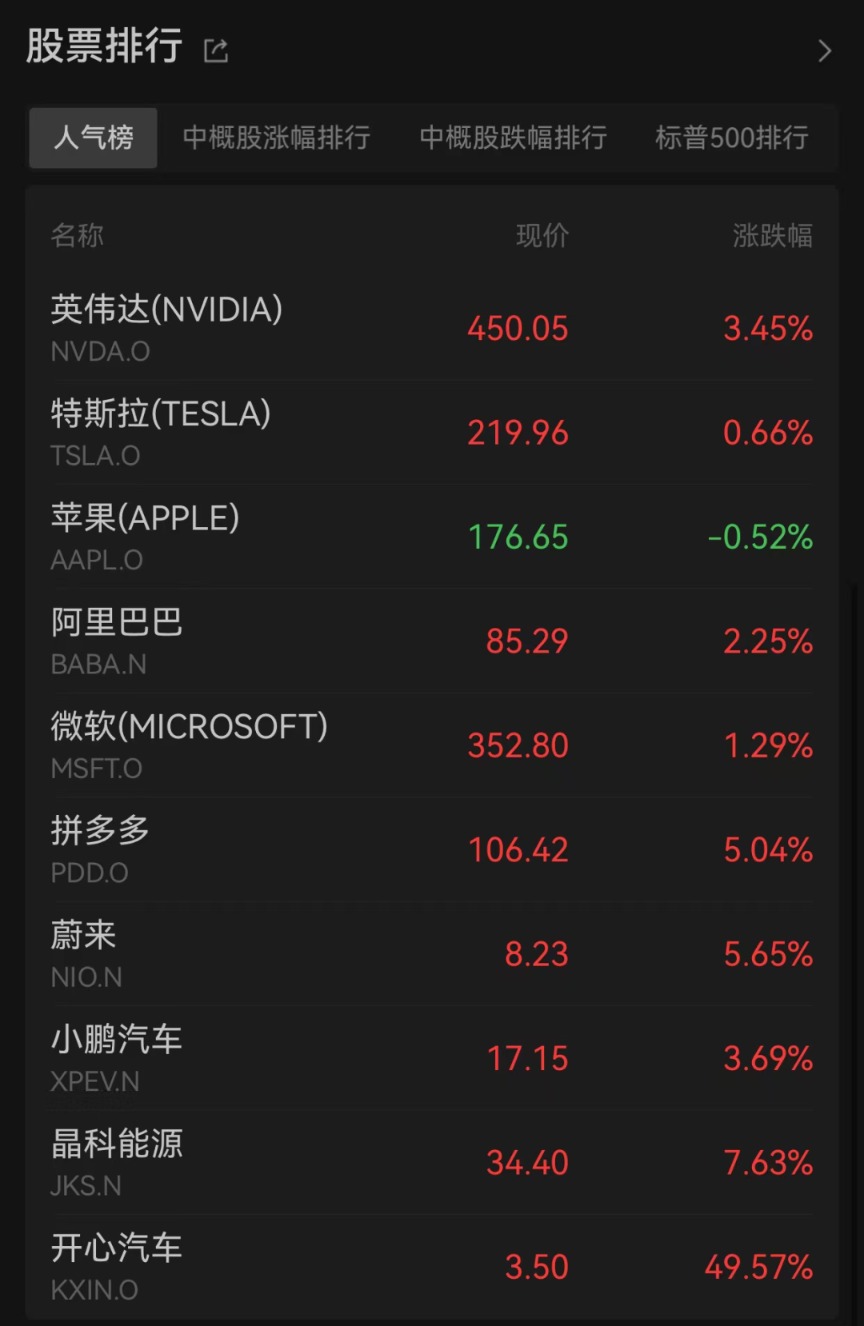The width and height of the screenshot is (864, 1326).
Task: Open the 特斯拉(TESLA) stock row
Action: [x=431, y=432]
